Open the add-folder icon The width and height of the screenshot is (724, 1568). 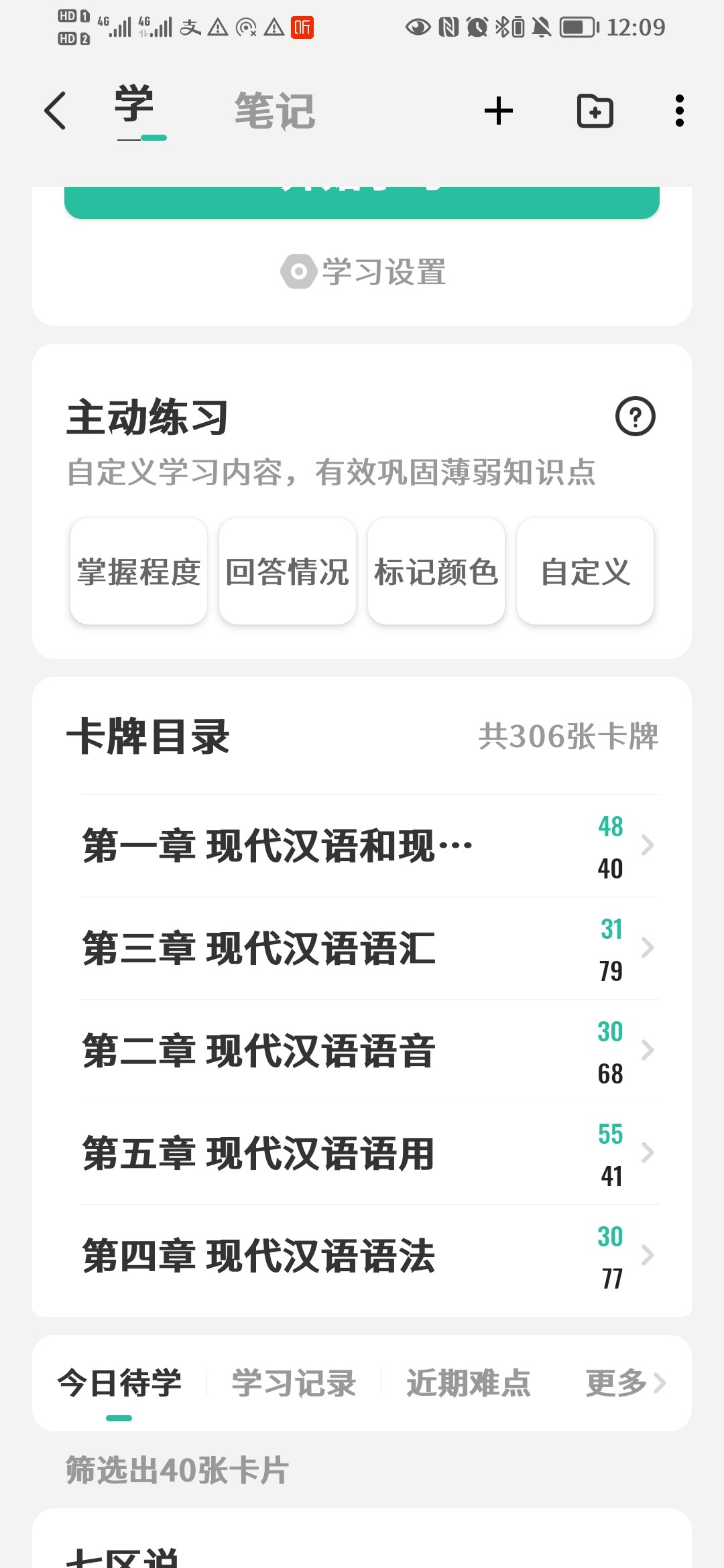pyautogui.click(x=595, y=111)
